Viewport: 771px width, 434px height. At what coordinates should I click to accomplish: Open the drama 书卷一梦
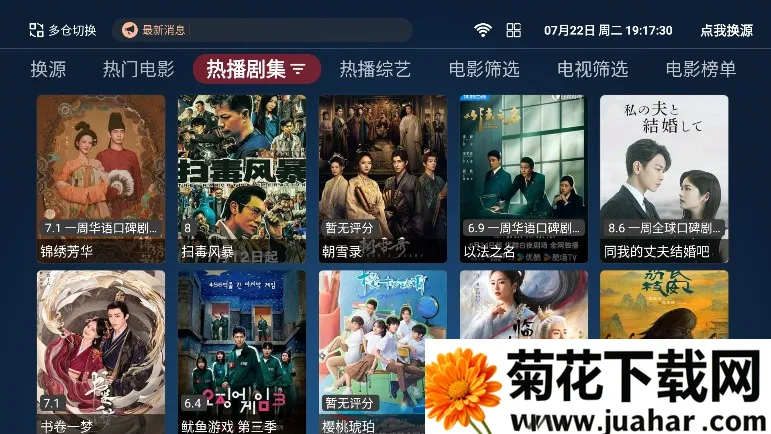point(101,345)
